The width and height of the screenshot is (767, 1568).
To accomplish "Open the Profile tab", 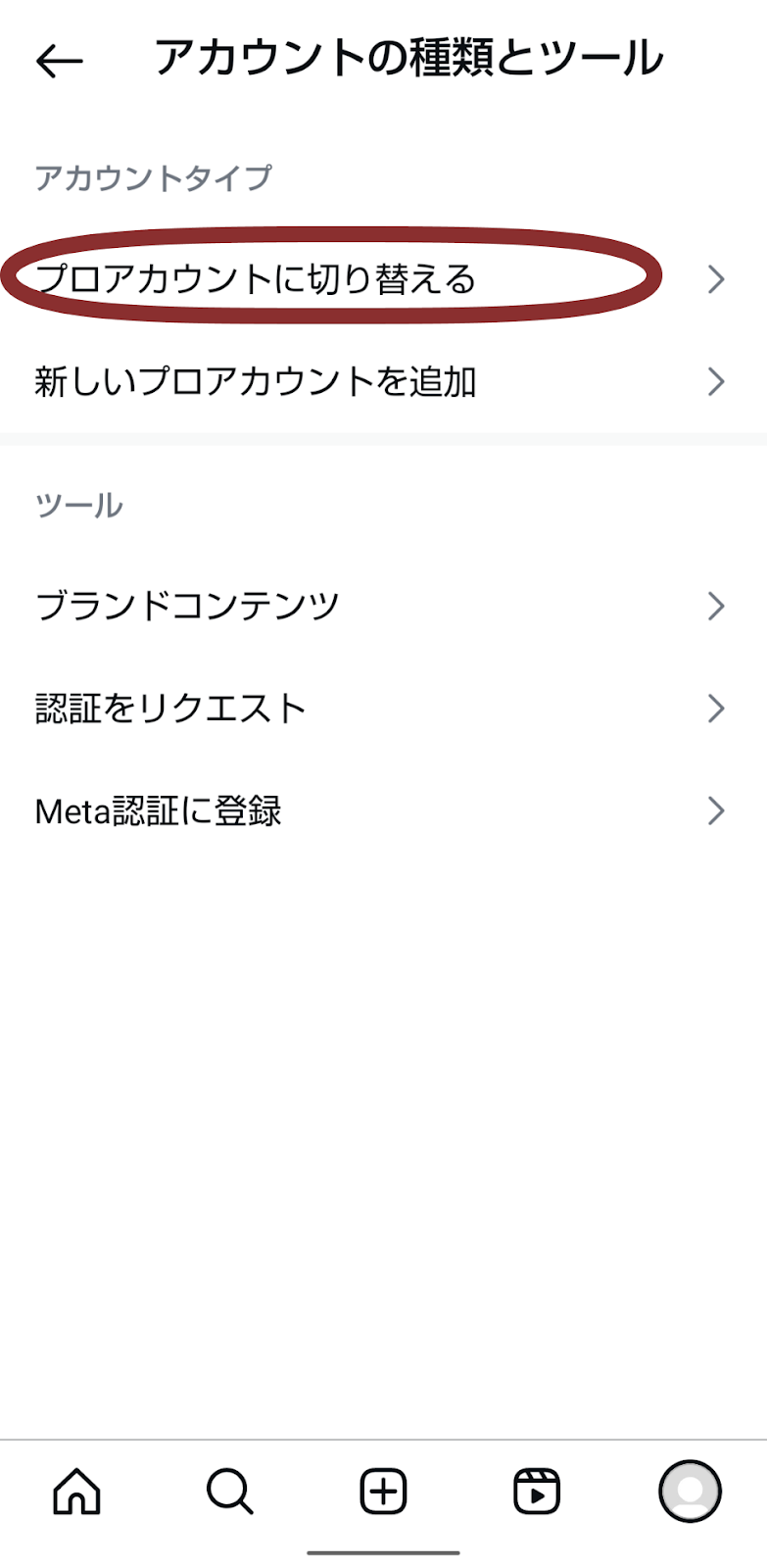I will 690,1492.
